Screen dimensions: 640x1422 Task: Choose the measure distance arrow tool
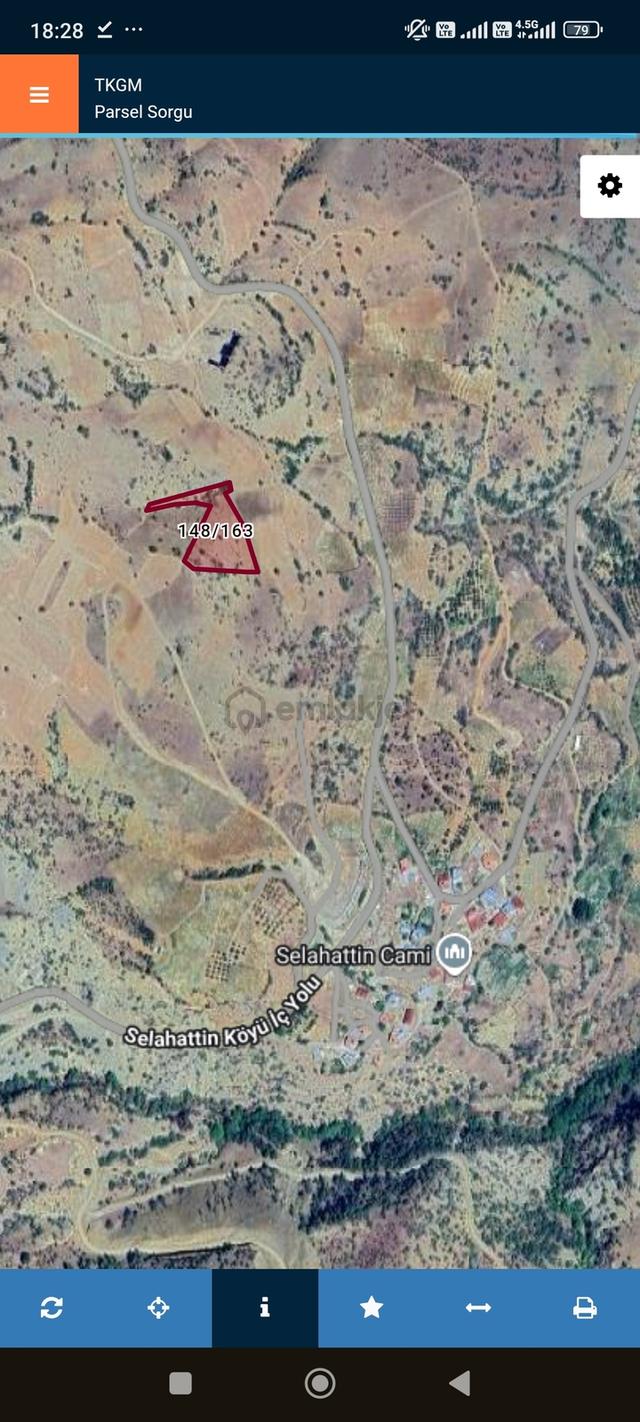pos(478,1307)
